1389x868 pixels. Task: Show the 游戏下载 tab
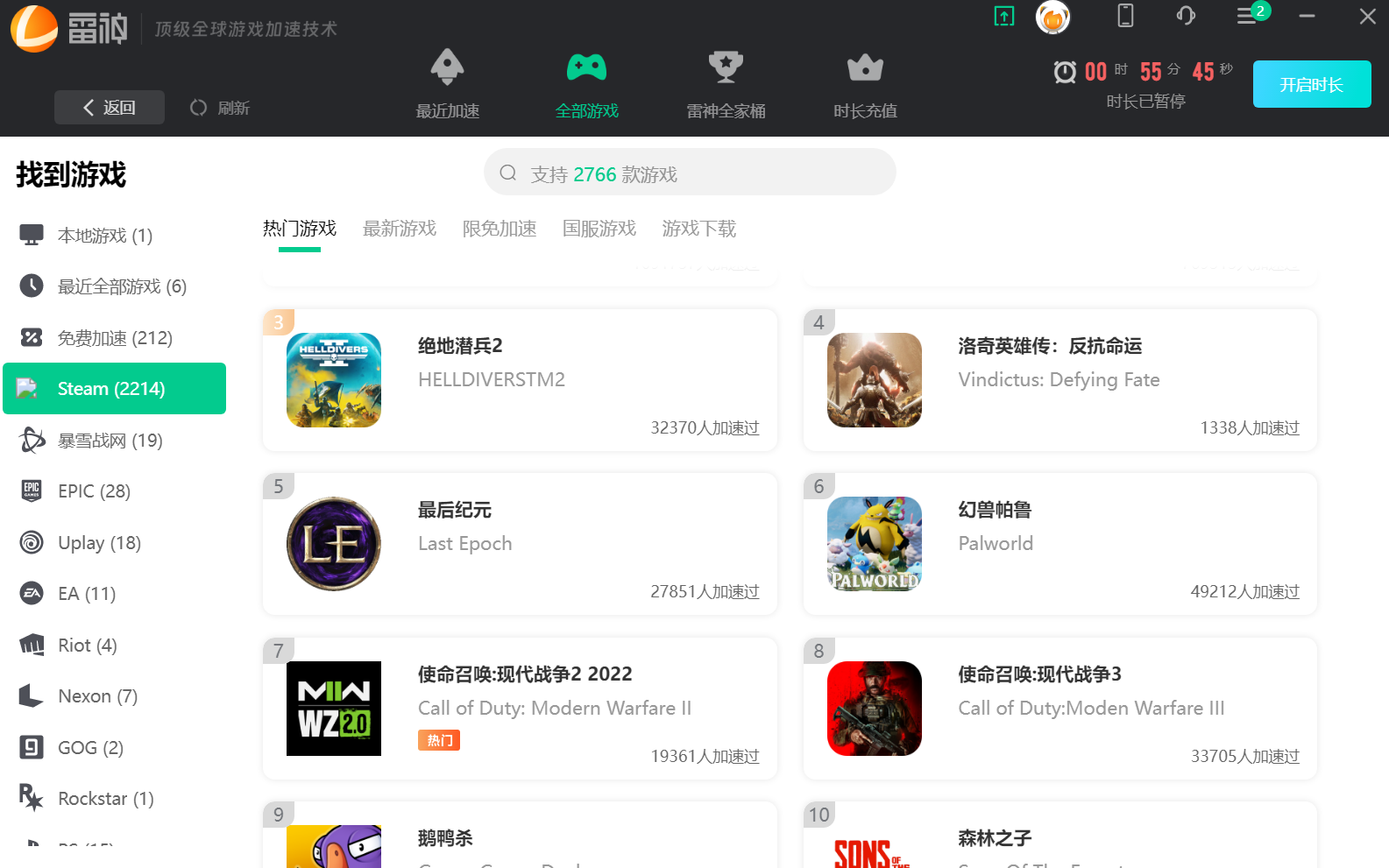(699, 229)
